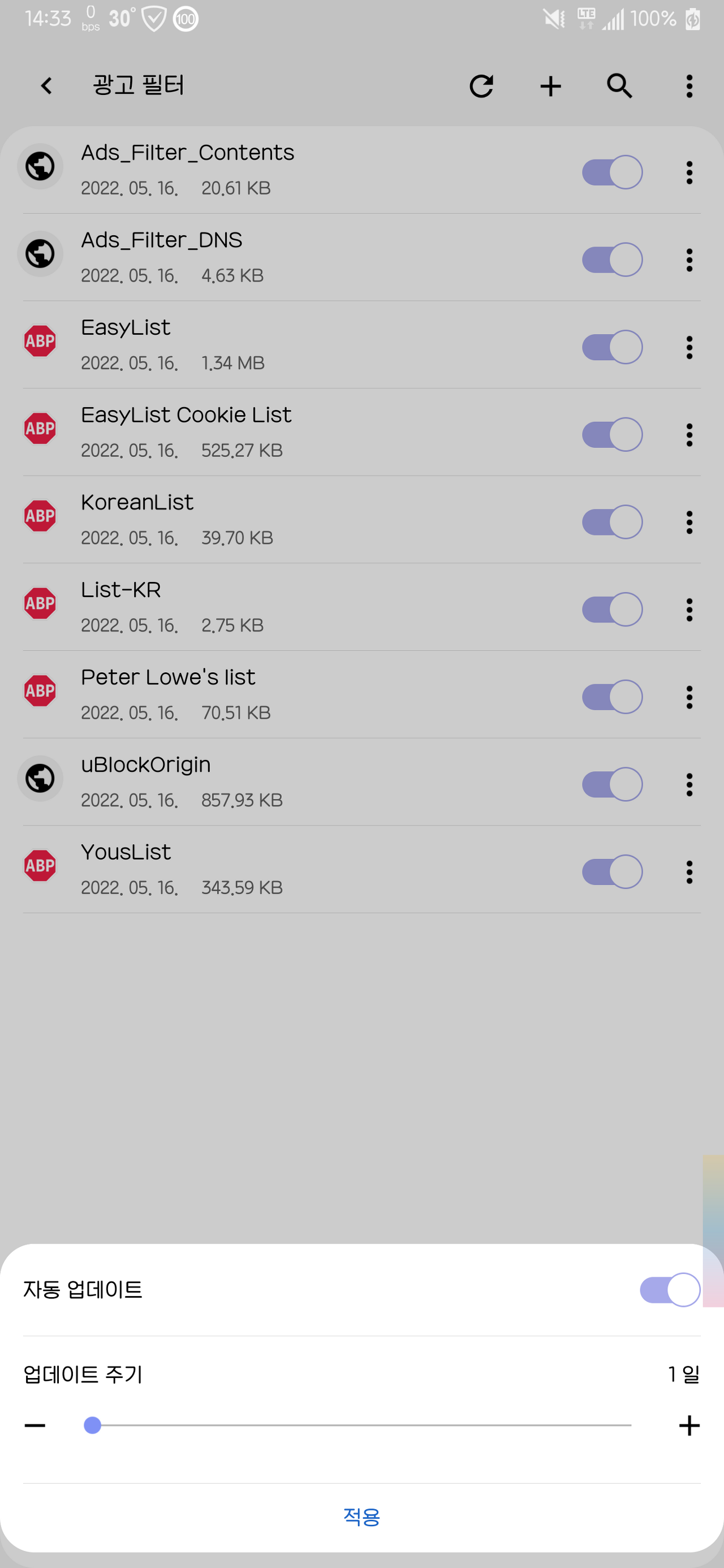Increase 업데이트 주기 with the plus button
The height and width of the screenshot is (1568, 724).
[689, 1425]
